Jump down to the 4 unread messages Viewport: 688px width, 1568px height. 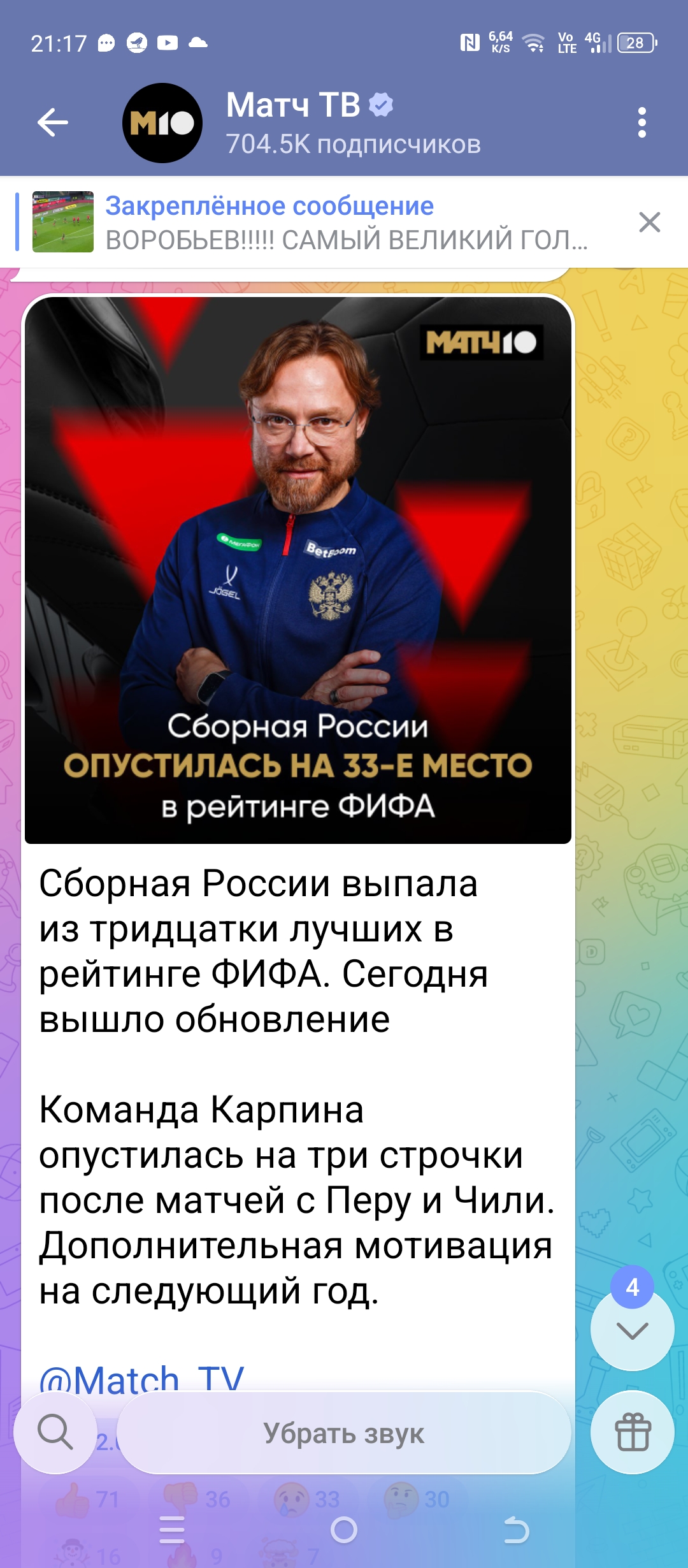[632, 1330]
